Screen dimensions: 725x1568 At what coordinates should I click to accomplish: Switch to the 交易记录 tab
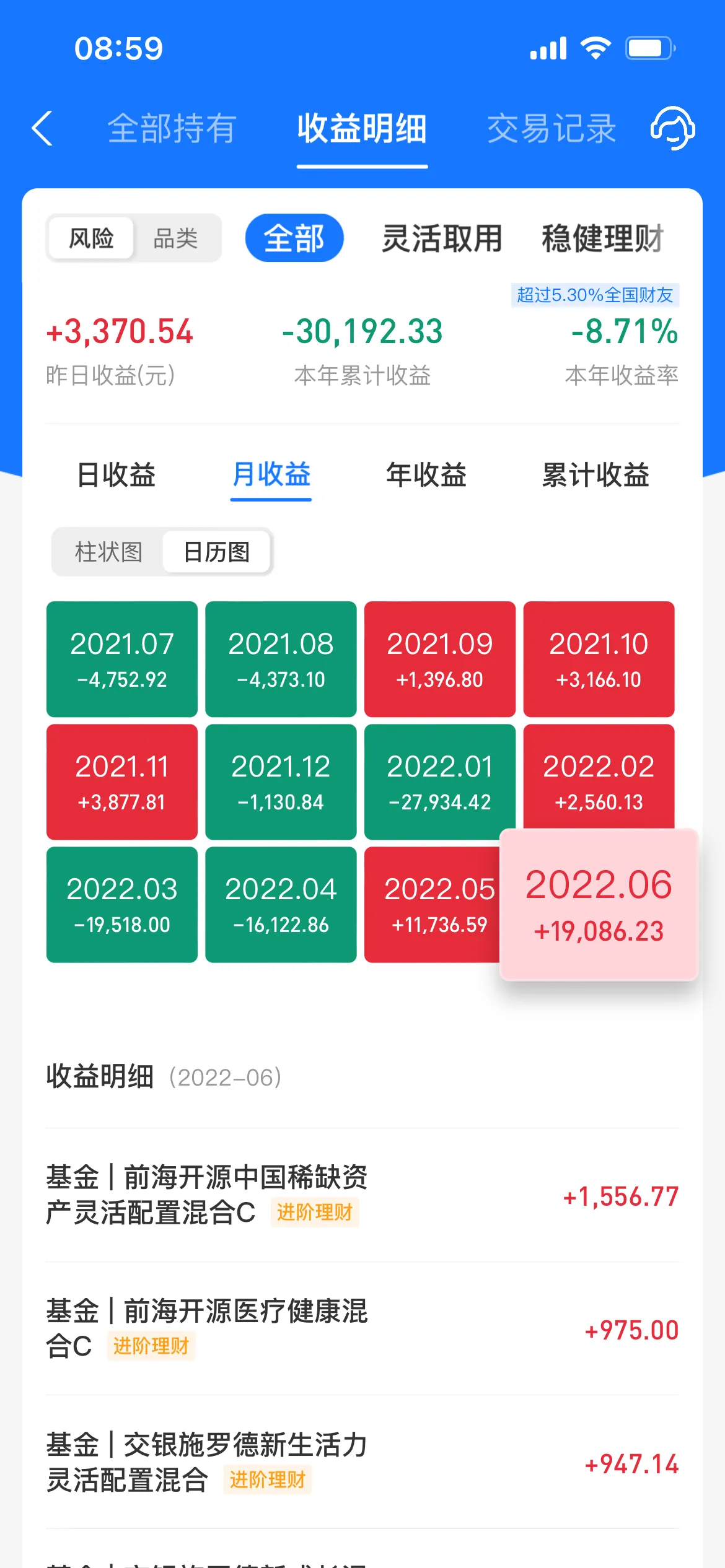551,128
